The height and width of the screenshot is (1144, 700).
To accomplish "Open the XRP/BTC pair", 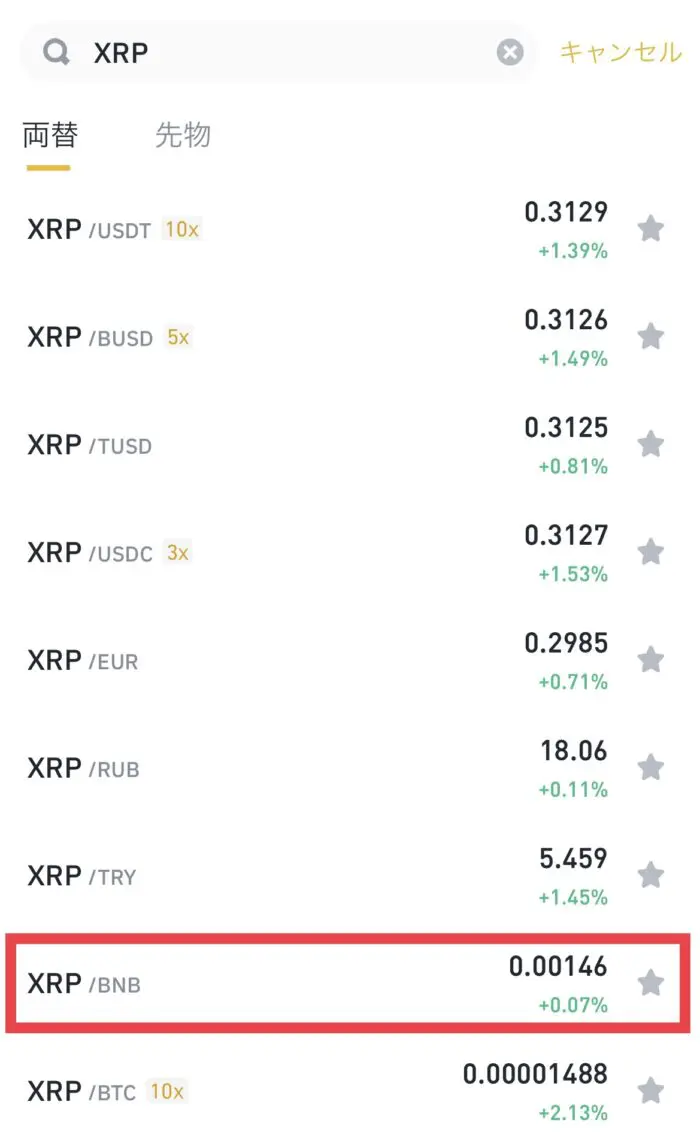I will point(300,1090).
